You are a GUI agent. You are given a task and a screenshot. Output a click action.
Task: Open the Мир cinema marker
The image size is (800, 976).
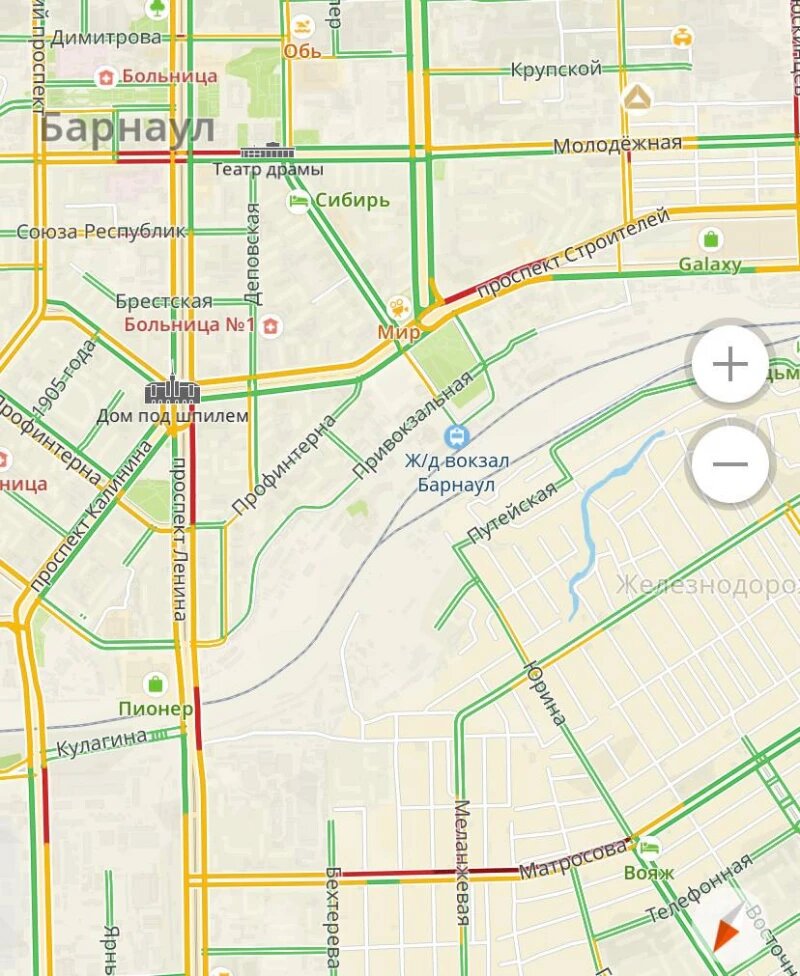coord(400,306)
